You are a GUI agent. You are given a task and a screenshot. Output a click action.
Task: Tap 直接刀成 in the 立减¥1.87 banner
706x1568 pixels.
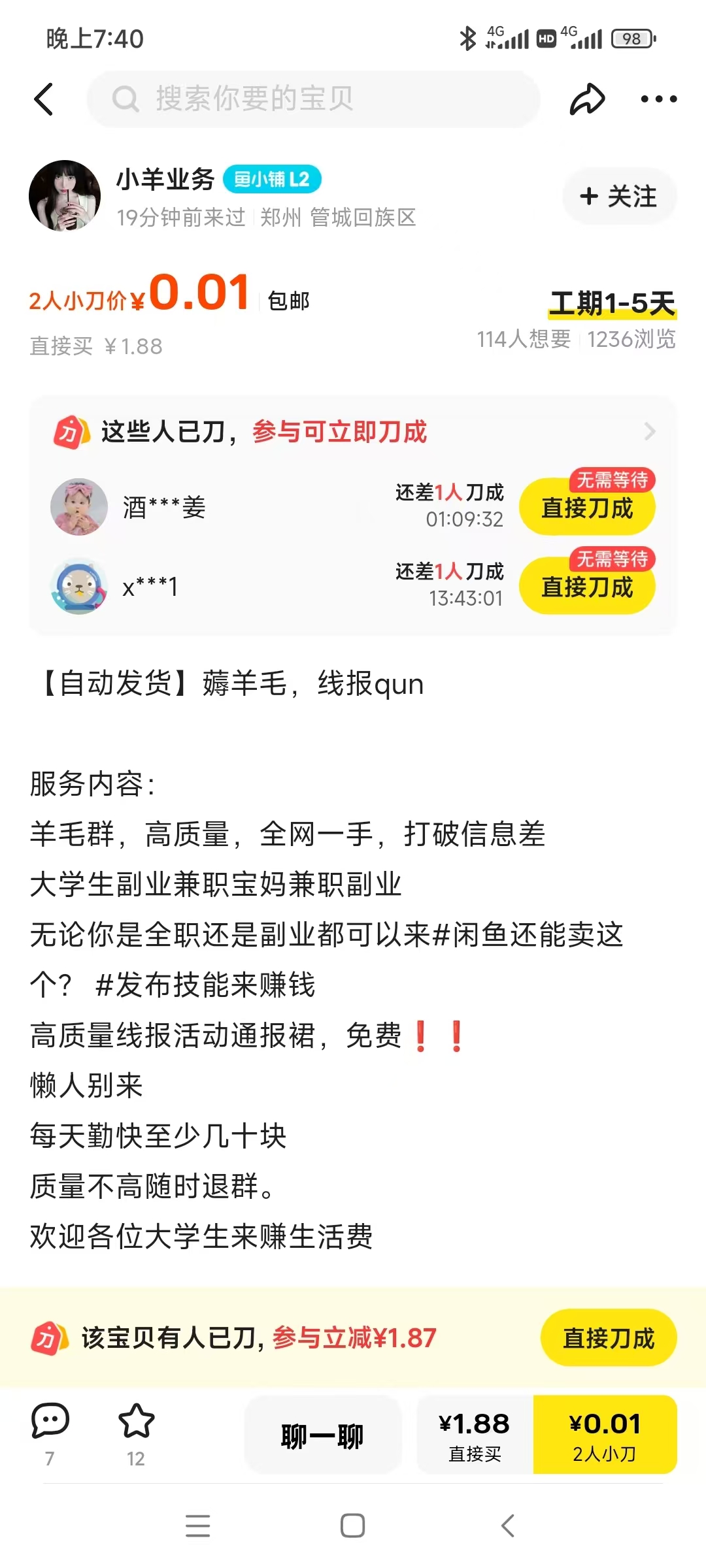[x=608, y=1337]
